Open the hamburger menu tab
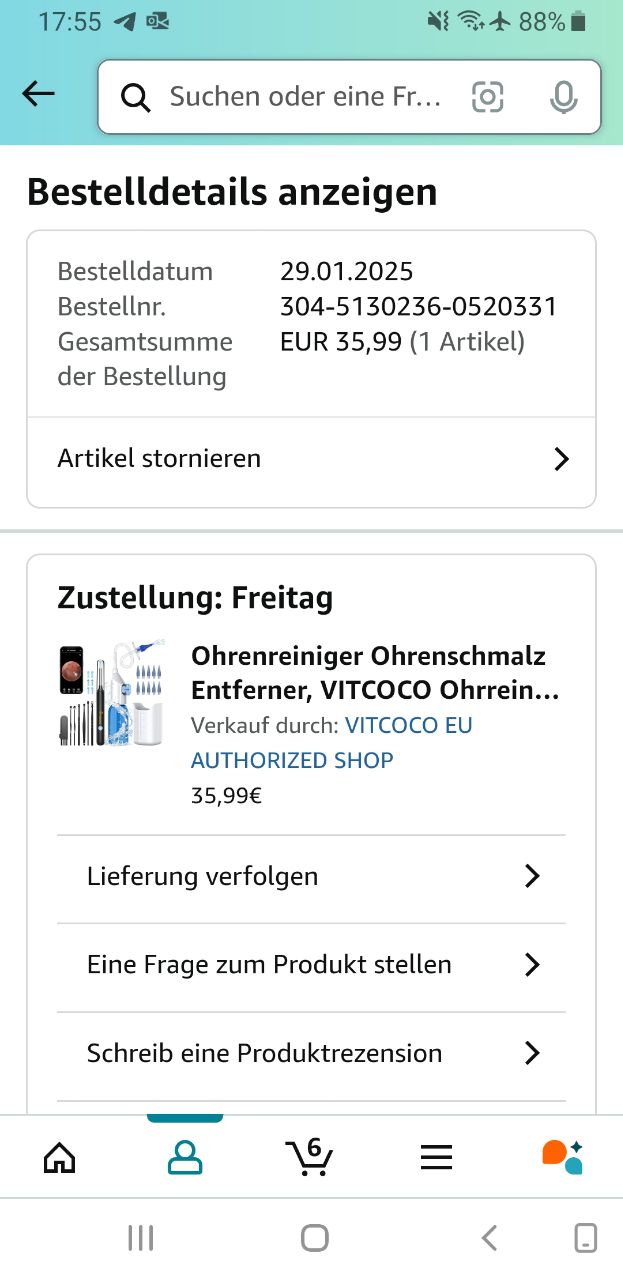The image size is (623, 1280). point(436,1157)
